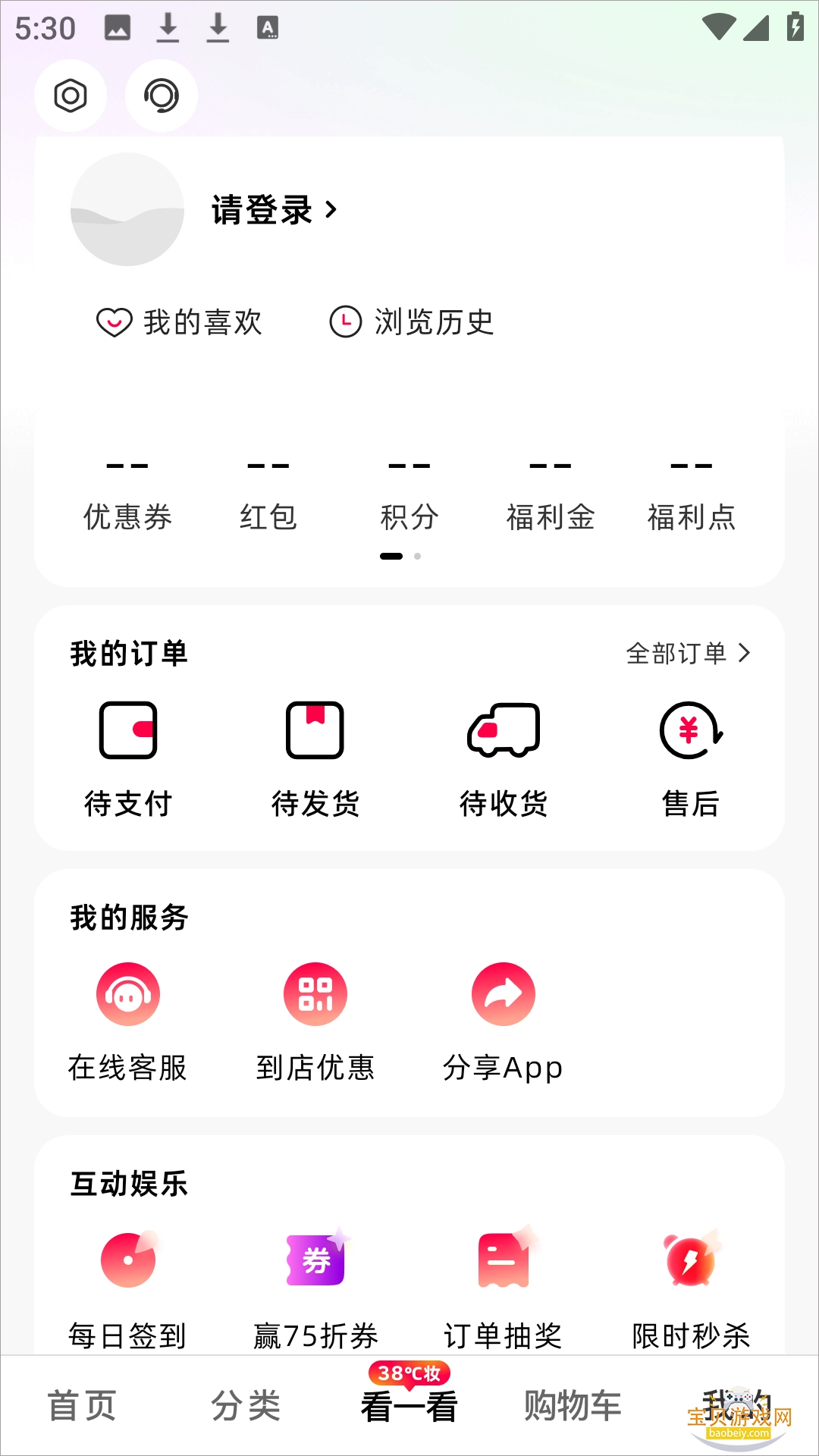
Task: Select the 售后 after-sales icon
Action: 689,730
